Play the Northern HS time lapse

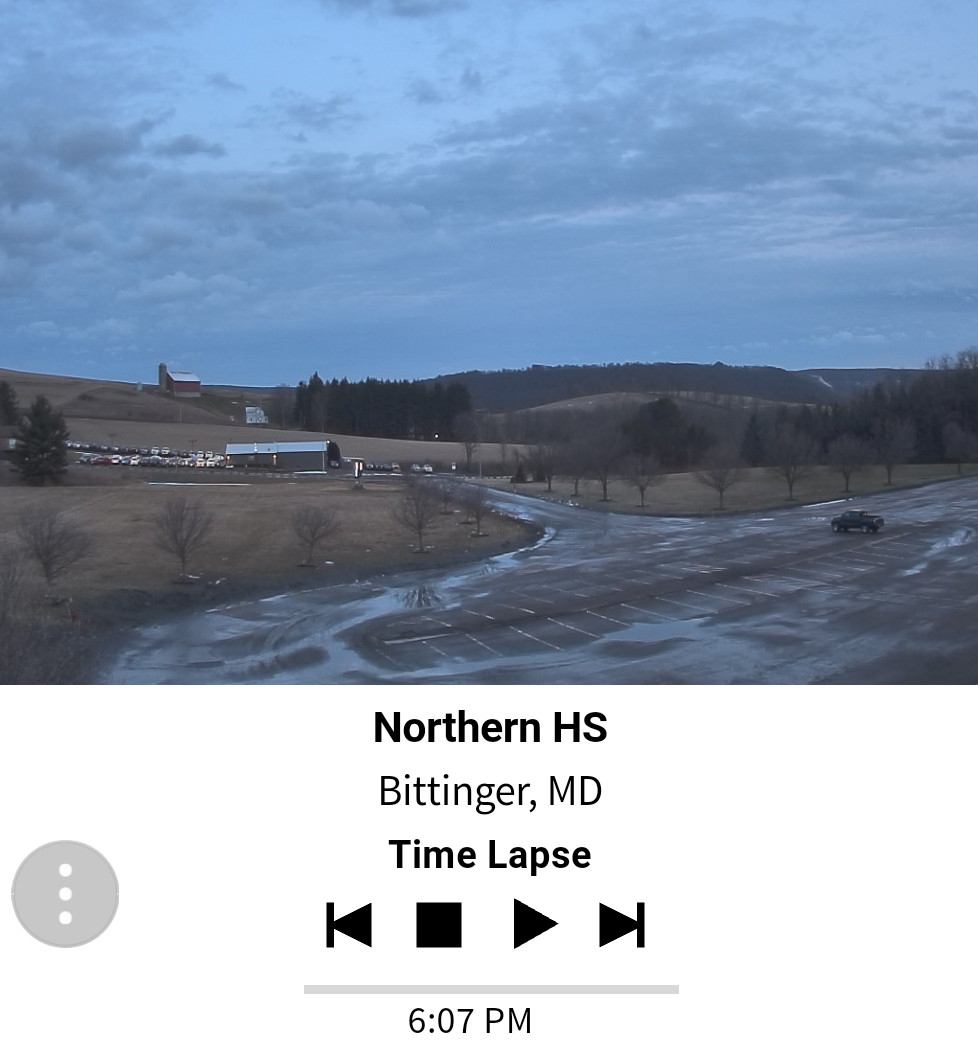click(534, 924)
